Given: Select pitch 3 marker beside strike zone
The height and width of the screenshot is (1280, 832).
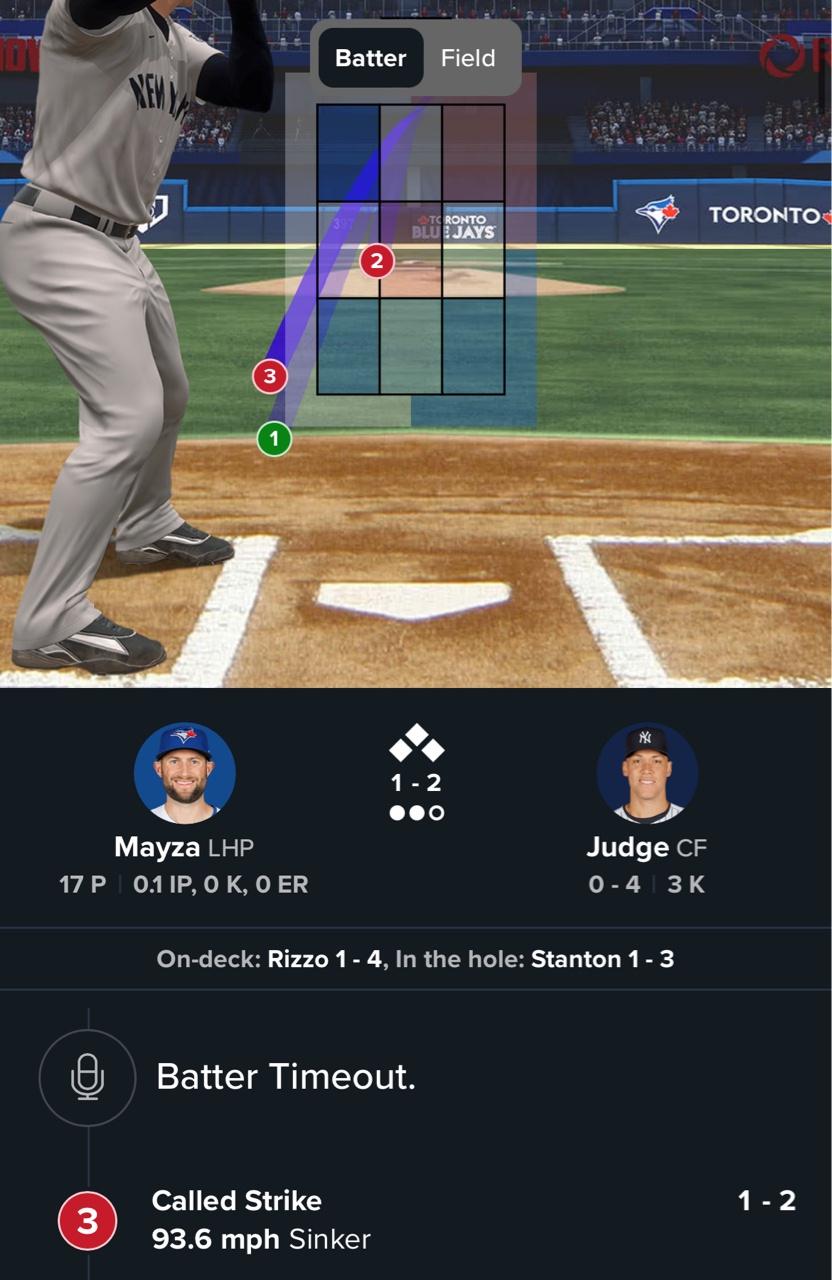Looking at the screenshot, I should tap(269, 377).
